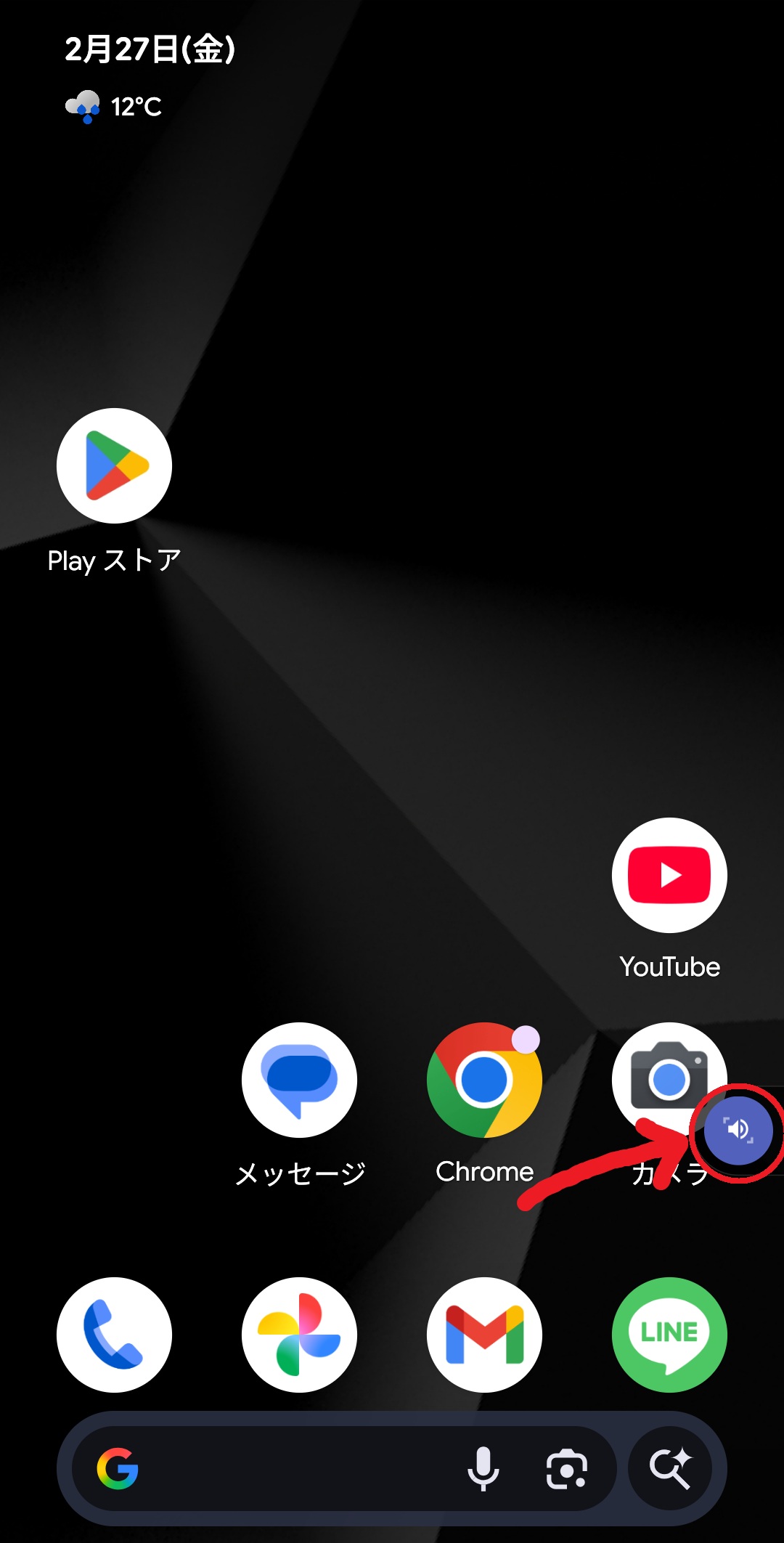Open the Play ストア app
The image size is (784, 1543).
(x=114, y=466)
